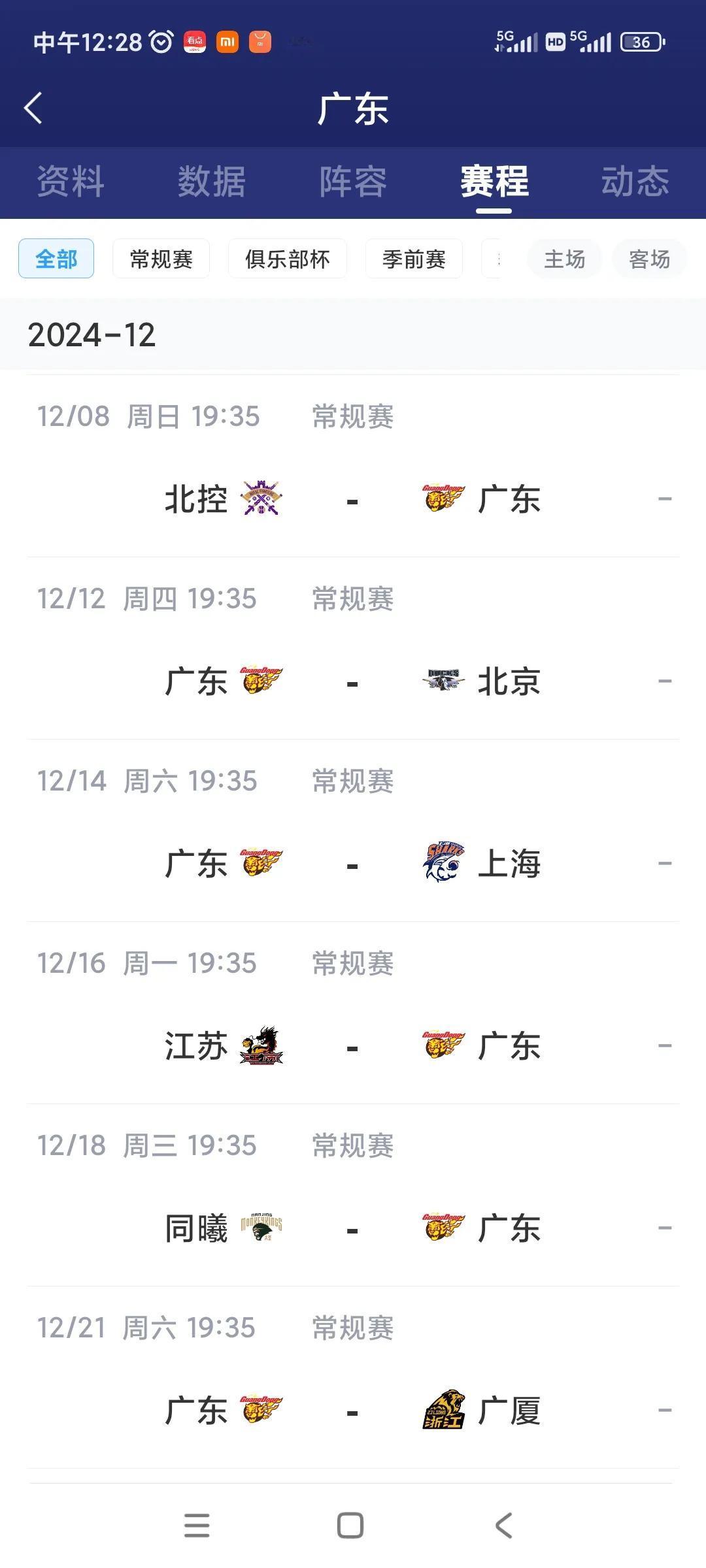Screen dimensions: 706x1568
Task: Open the 12/18 同曦 vs 广东 match
Action: 353,1195
